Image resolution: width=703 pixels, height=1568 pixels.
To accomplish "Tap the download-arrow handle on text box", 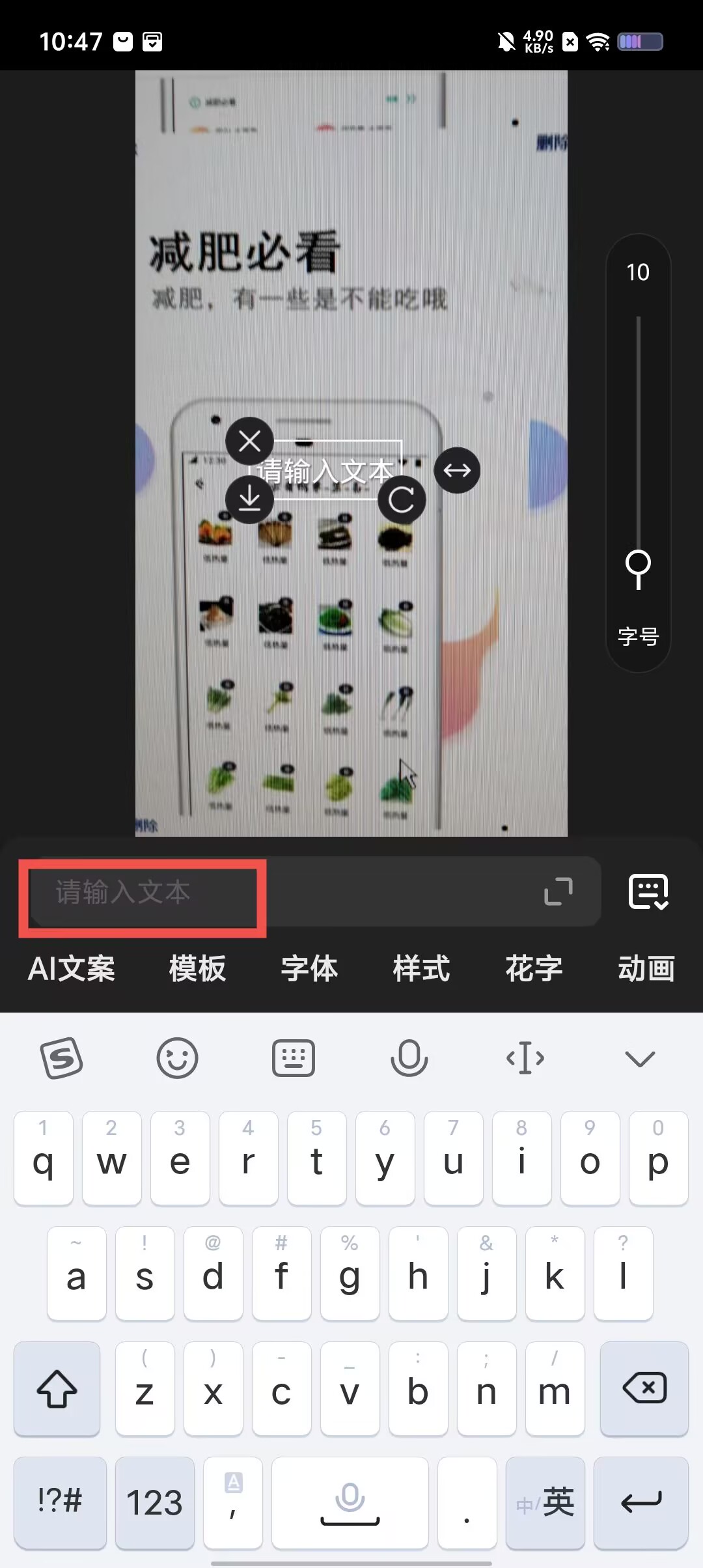I will coord(249,499).
